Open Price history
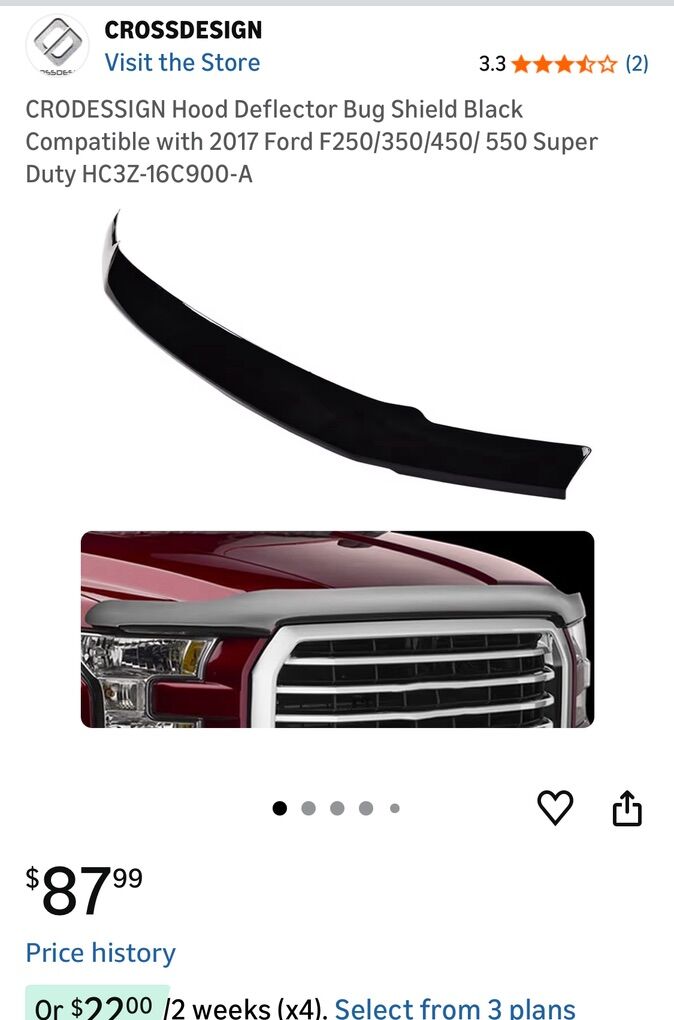 click(100, 953)
